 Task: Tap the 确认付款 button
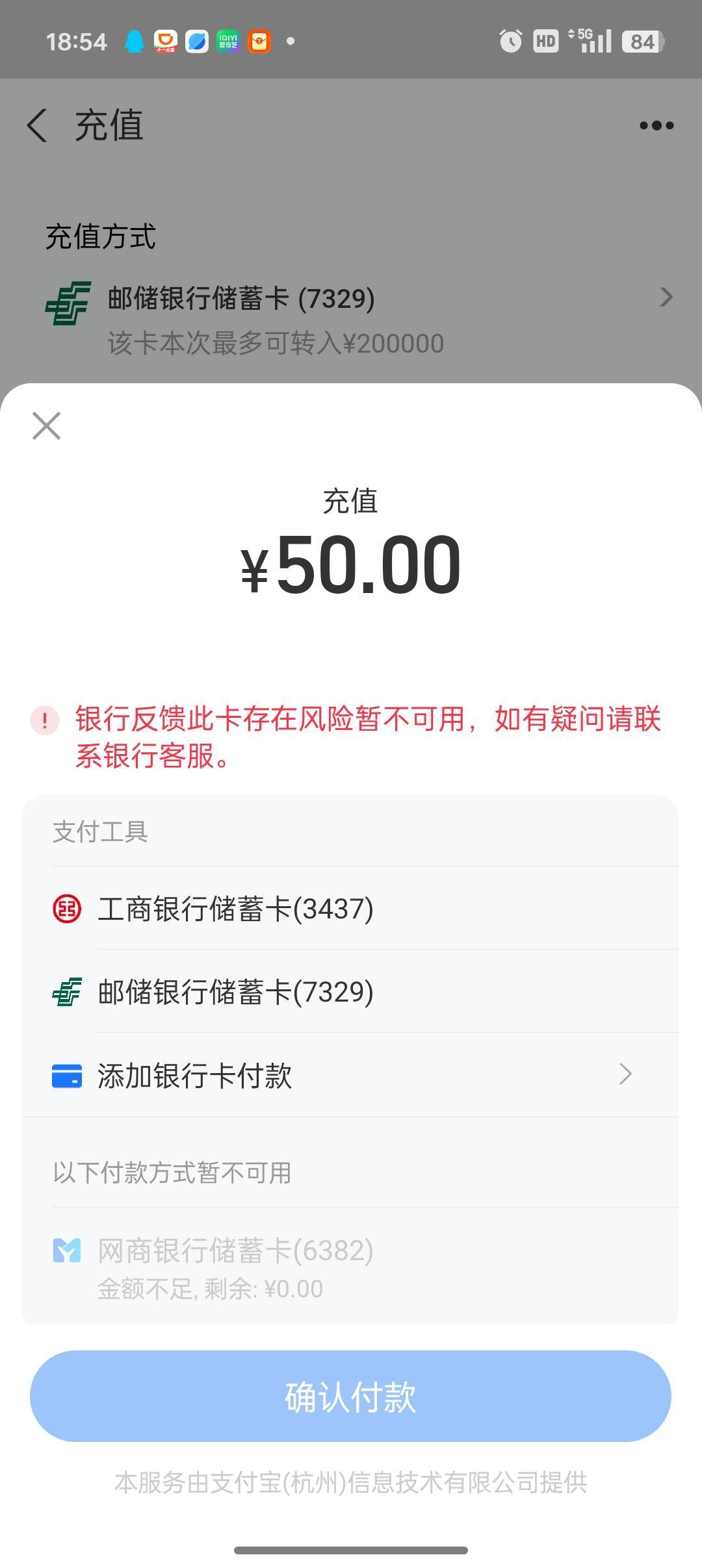[x=350, y=1396]
